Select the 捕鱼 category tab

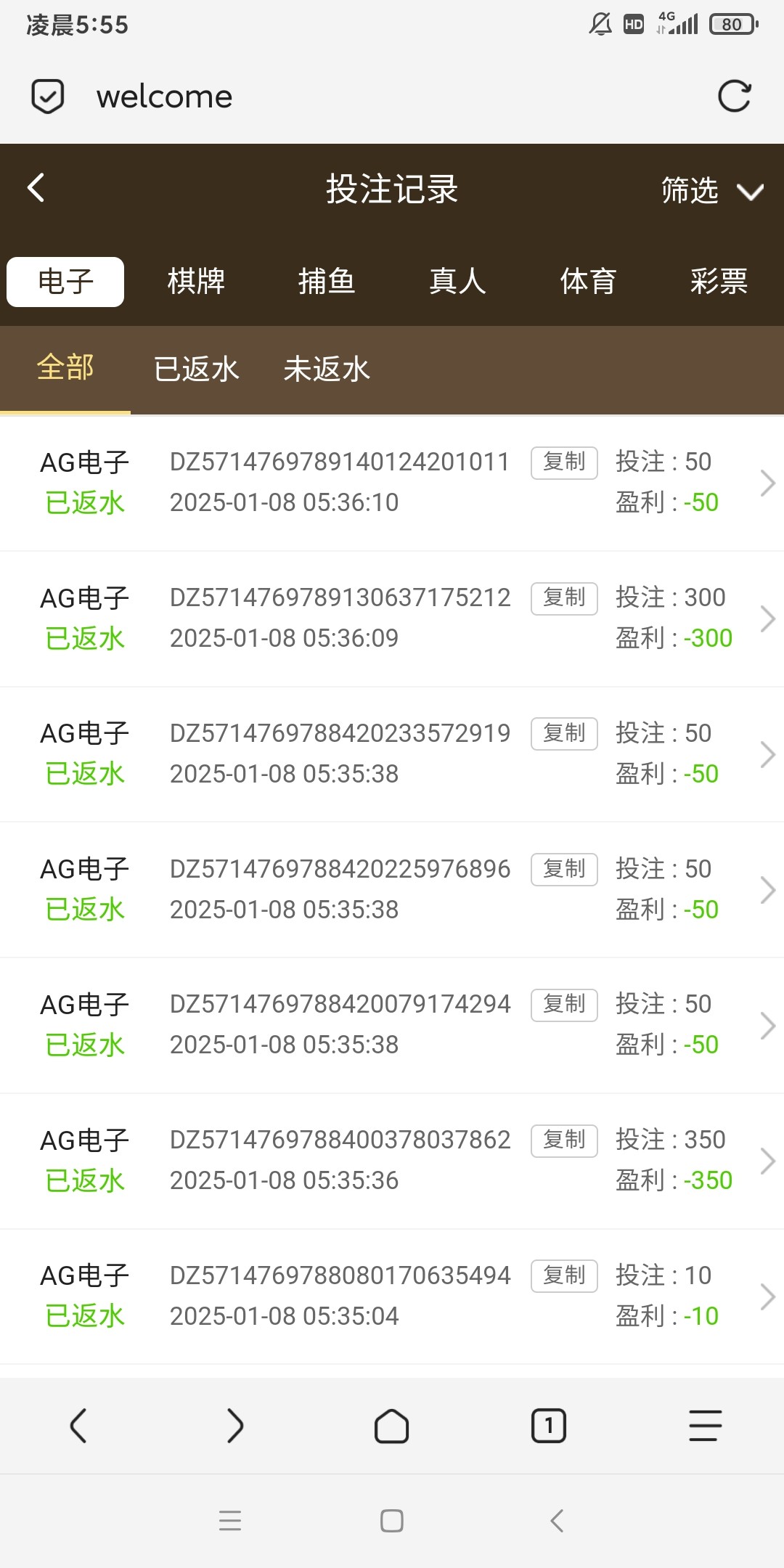327,282
